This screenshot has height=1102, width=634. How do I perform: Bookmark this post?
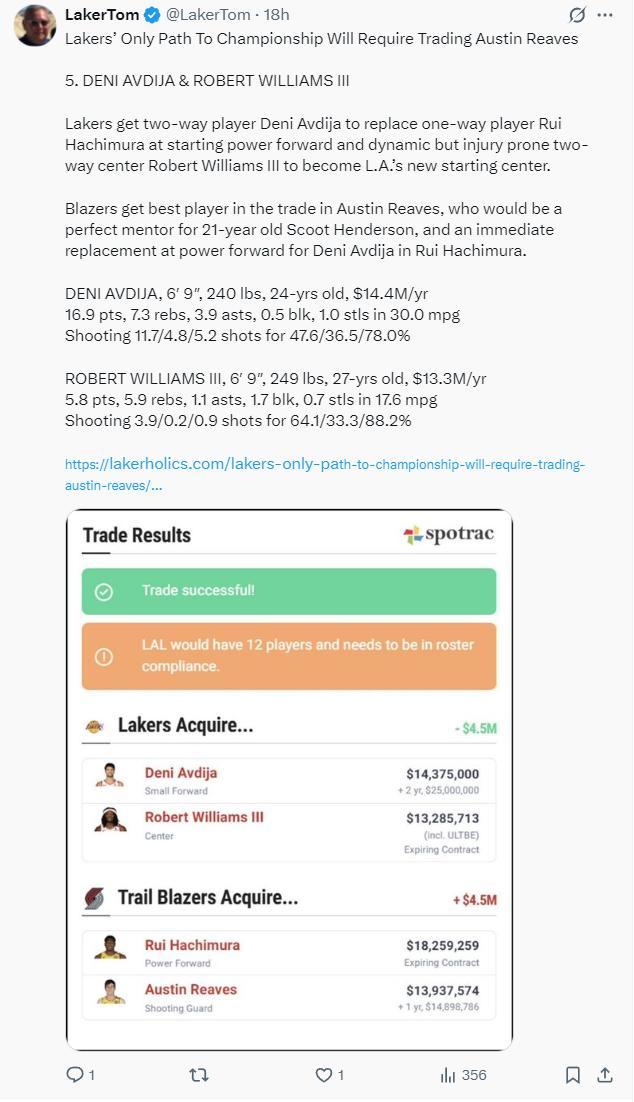click(572, 1075)
